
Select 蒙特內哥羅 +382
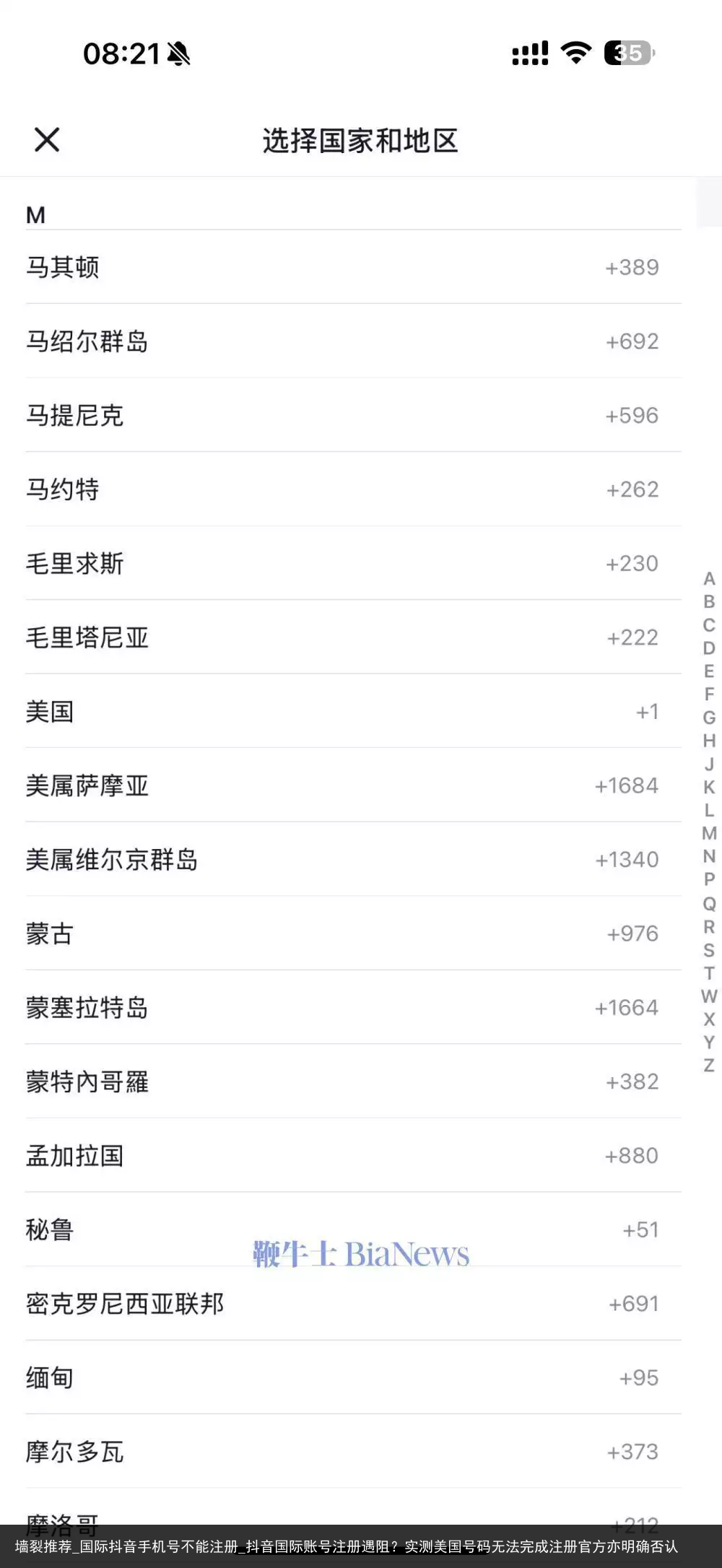point(353,1081)
